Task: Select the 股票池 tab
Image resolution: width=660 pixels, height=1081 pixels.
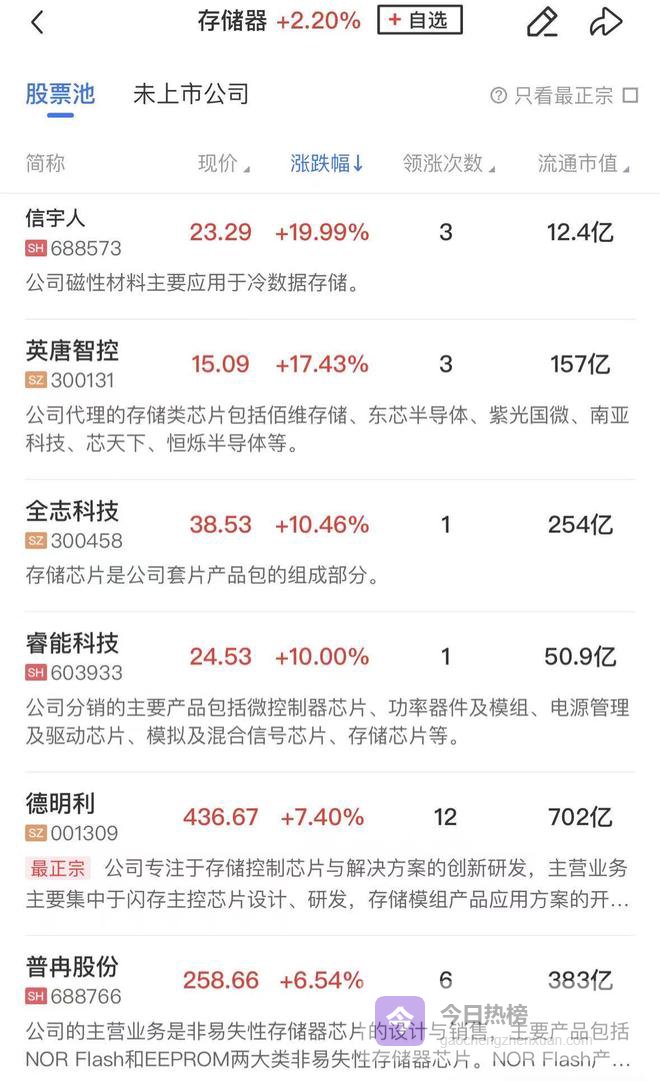Action: [x=60, y=95]
